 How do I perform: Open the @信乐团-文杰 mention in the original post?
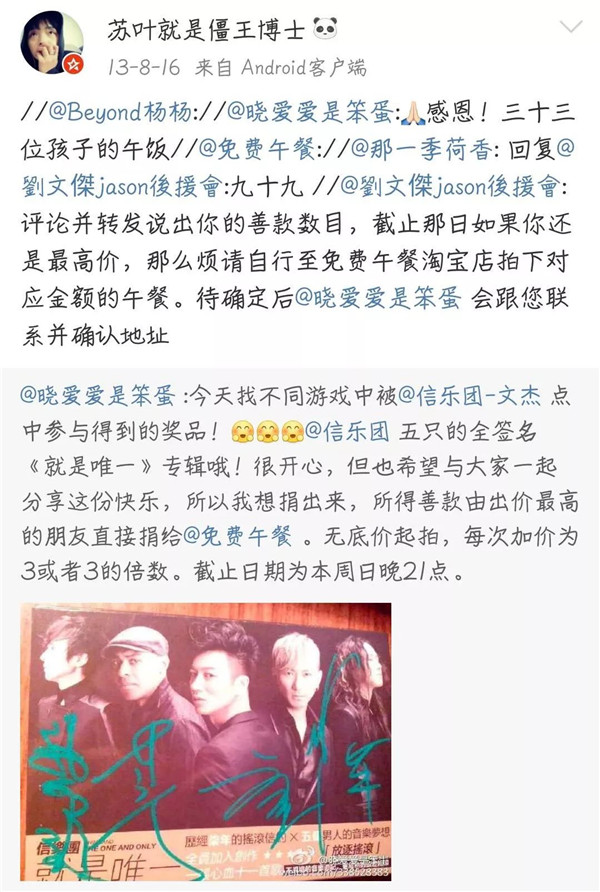474,397
